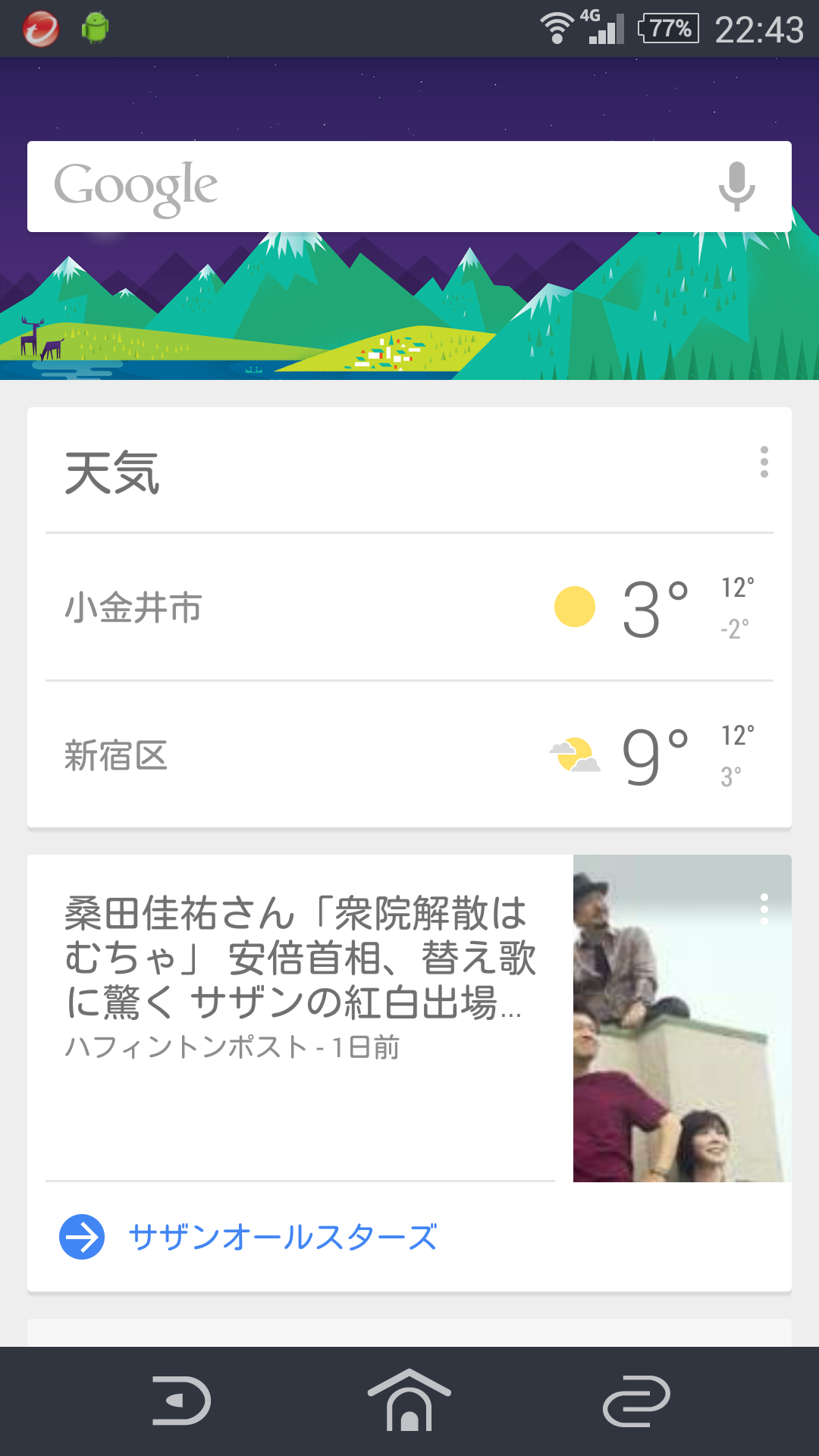This screenshot has height=1456, width=819.
Task: Start voice search with the microphone
Action: pyautogui.click(x=736, y=187)
